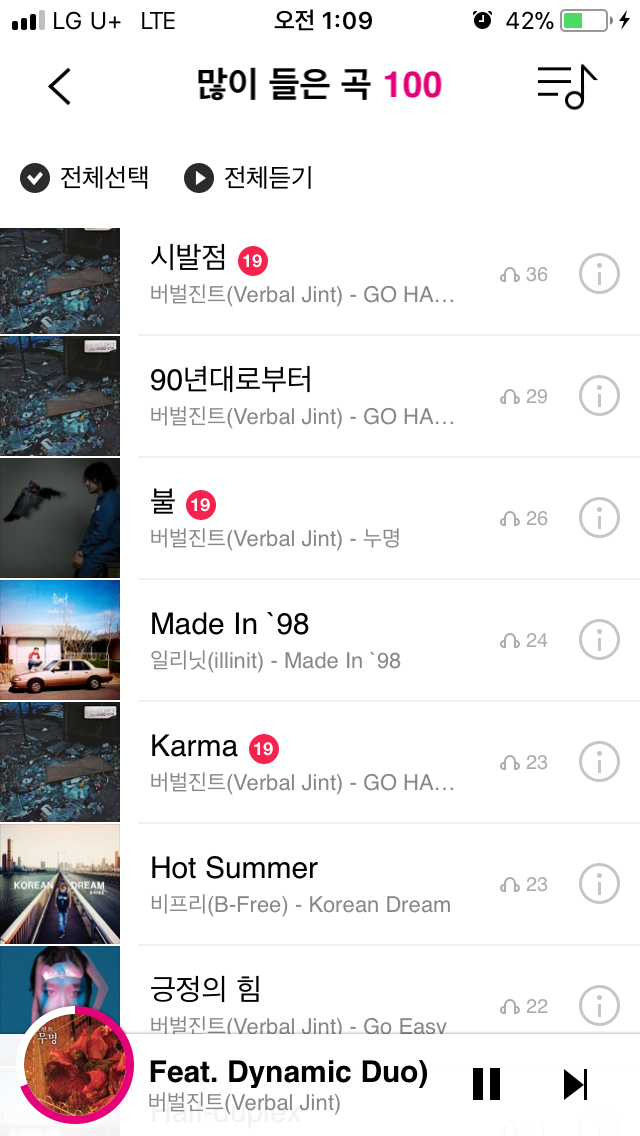Open info for Hot Summer

(x=600, y=884)
